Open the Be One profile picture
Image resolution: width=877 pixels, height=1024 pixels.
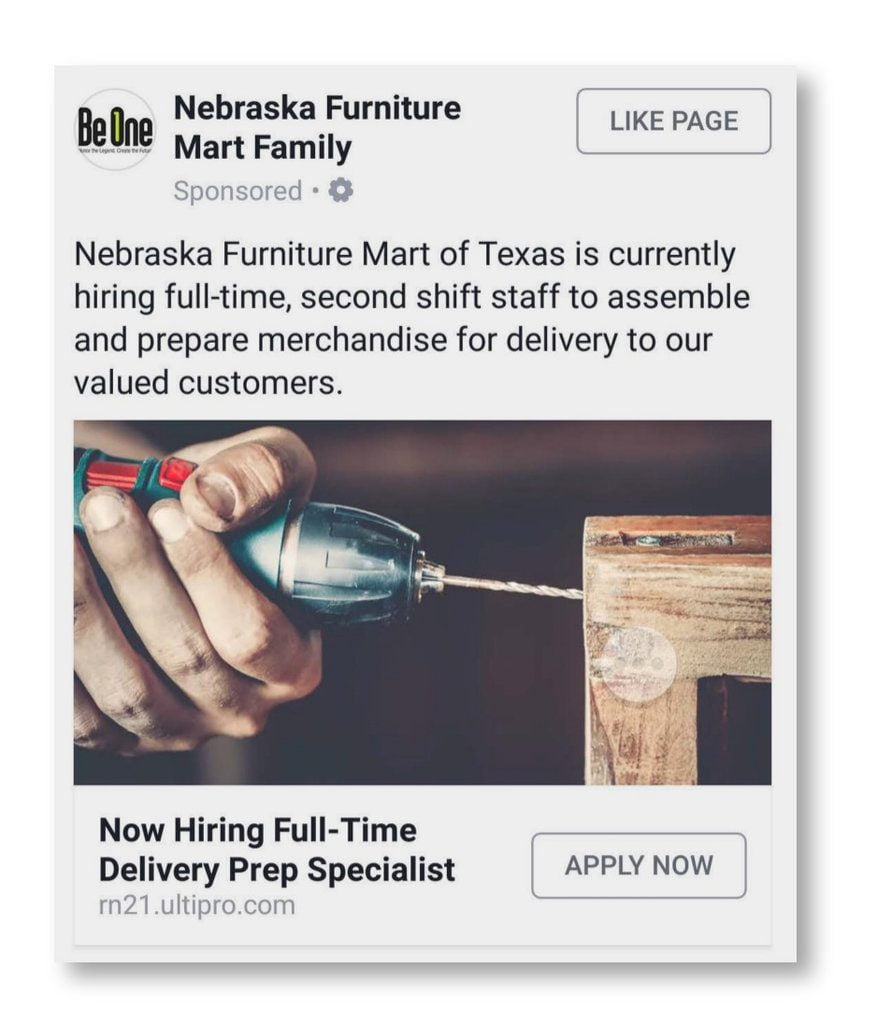click(116, 130)
